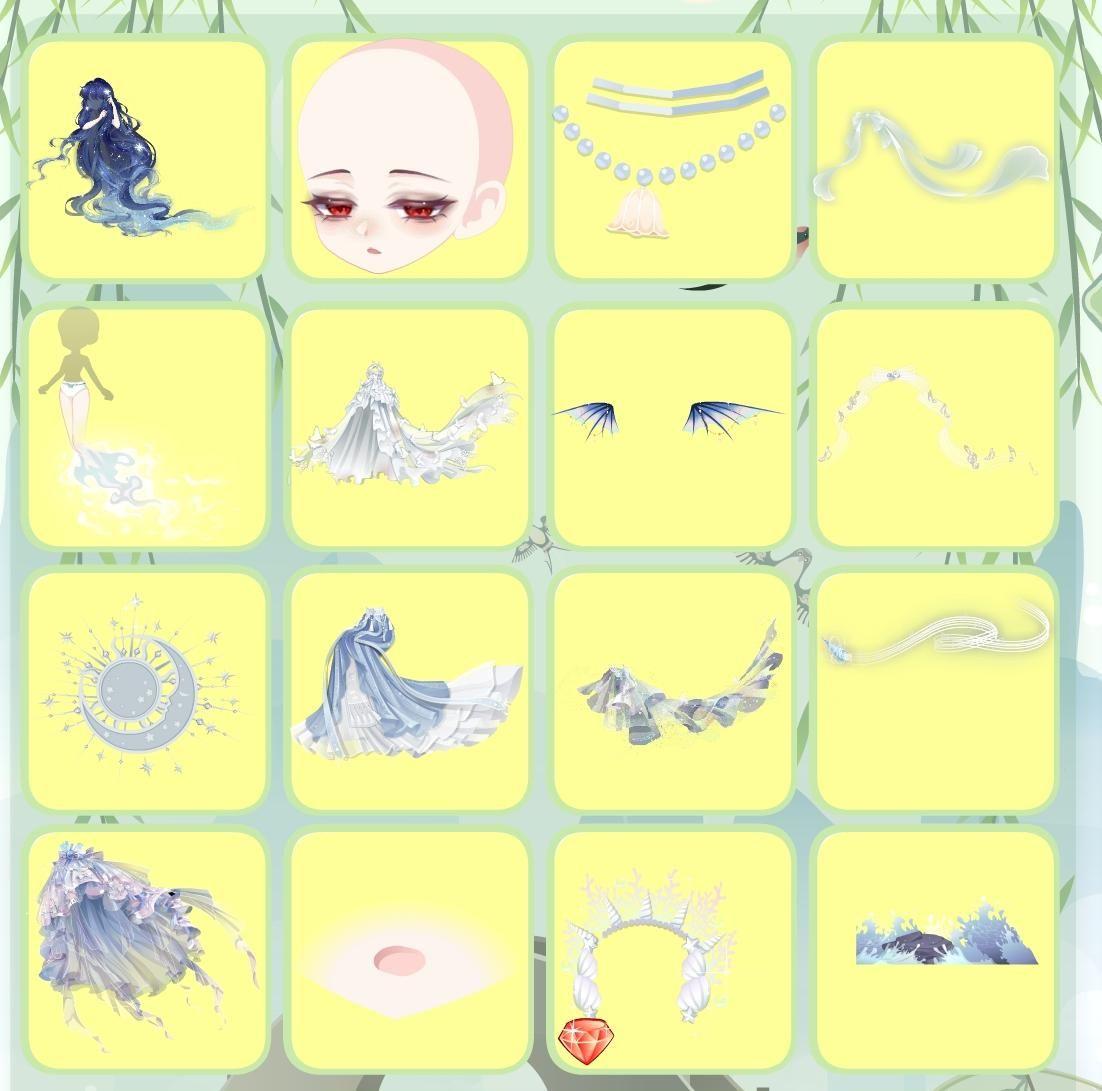The image size is (1102, 1091).
Task: Pick the white floral arch garland tile
Action: pyautogui.click(x=935, y=428)
